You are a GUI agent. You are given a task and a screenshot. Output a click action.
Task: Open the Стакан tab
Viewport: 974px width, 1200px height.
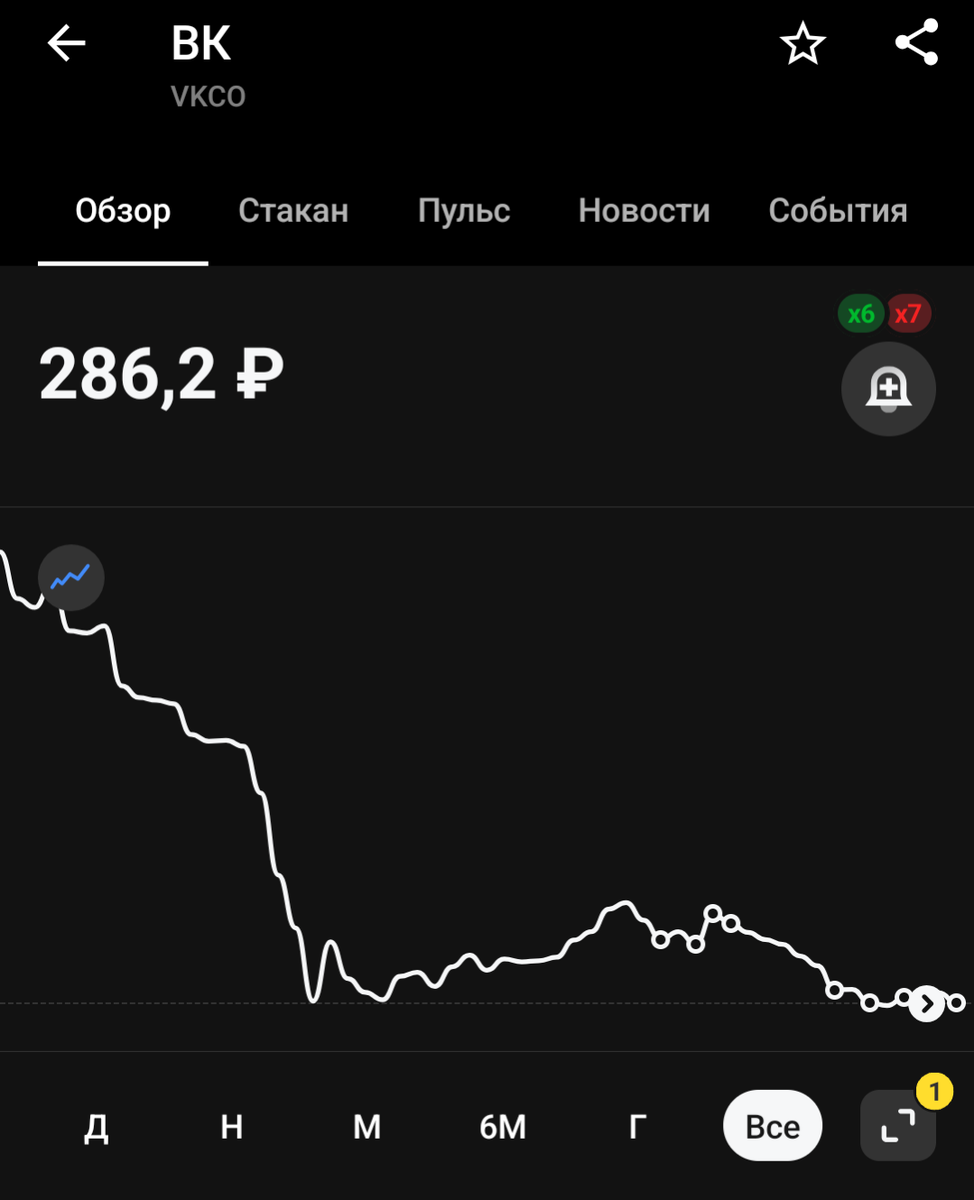click(293, 211)
